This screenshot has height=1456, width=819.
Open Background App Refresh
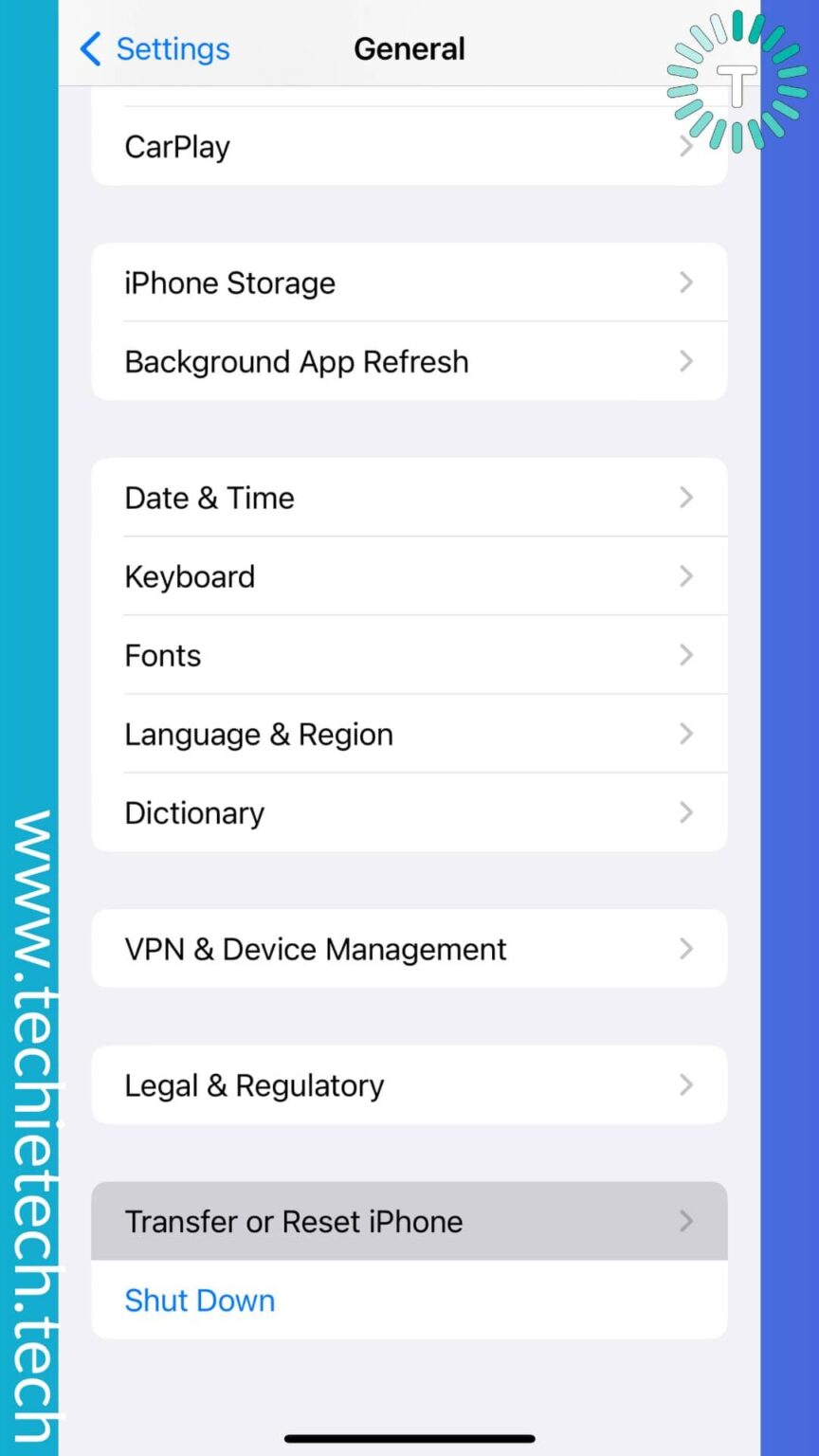409,361
